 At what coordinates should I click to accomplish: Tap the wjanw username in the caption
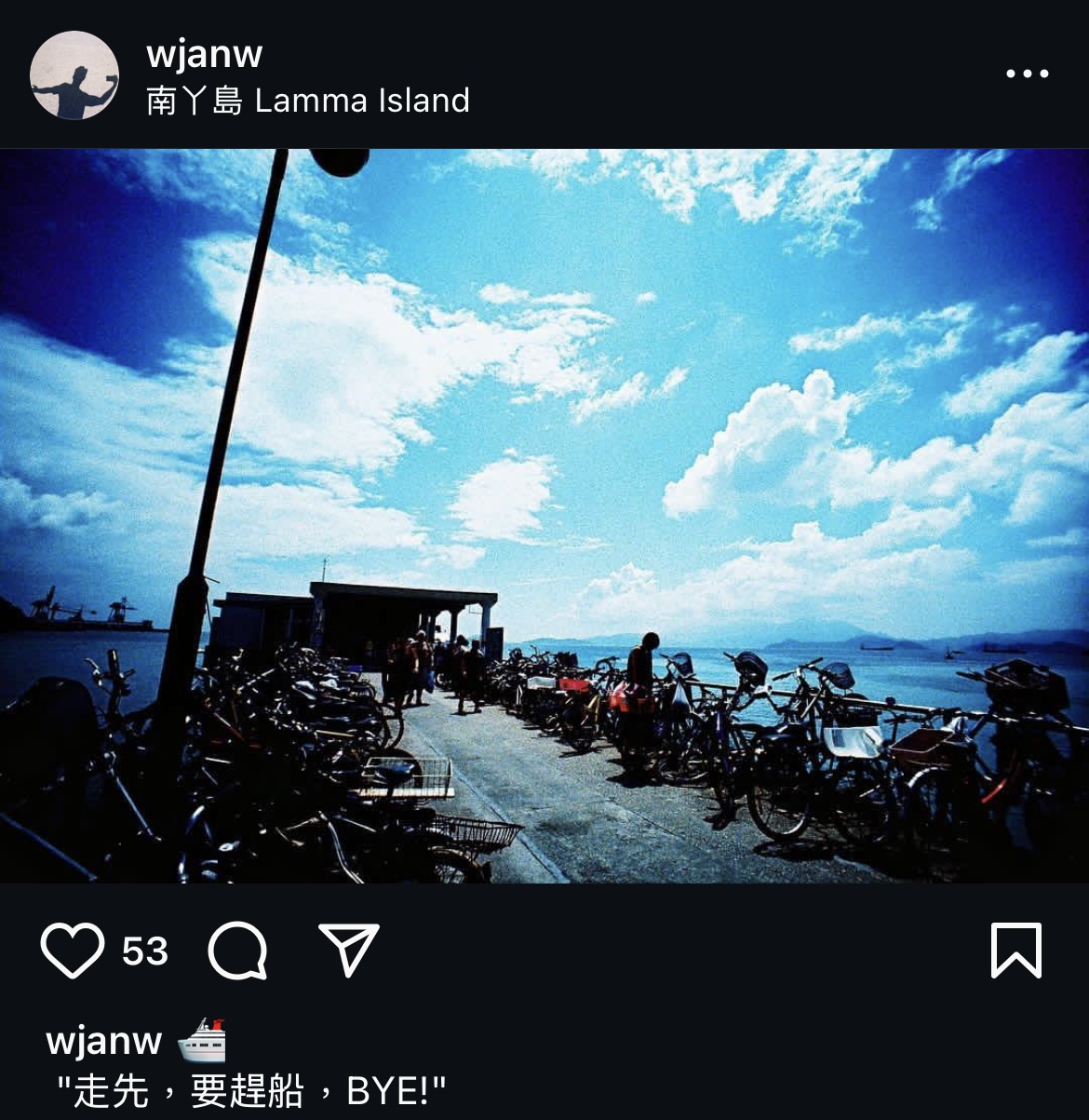point(103,1040)
